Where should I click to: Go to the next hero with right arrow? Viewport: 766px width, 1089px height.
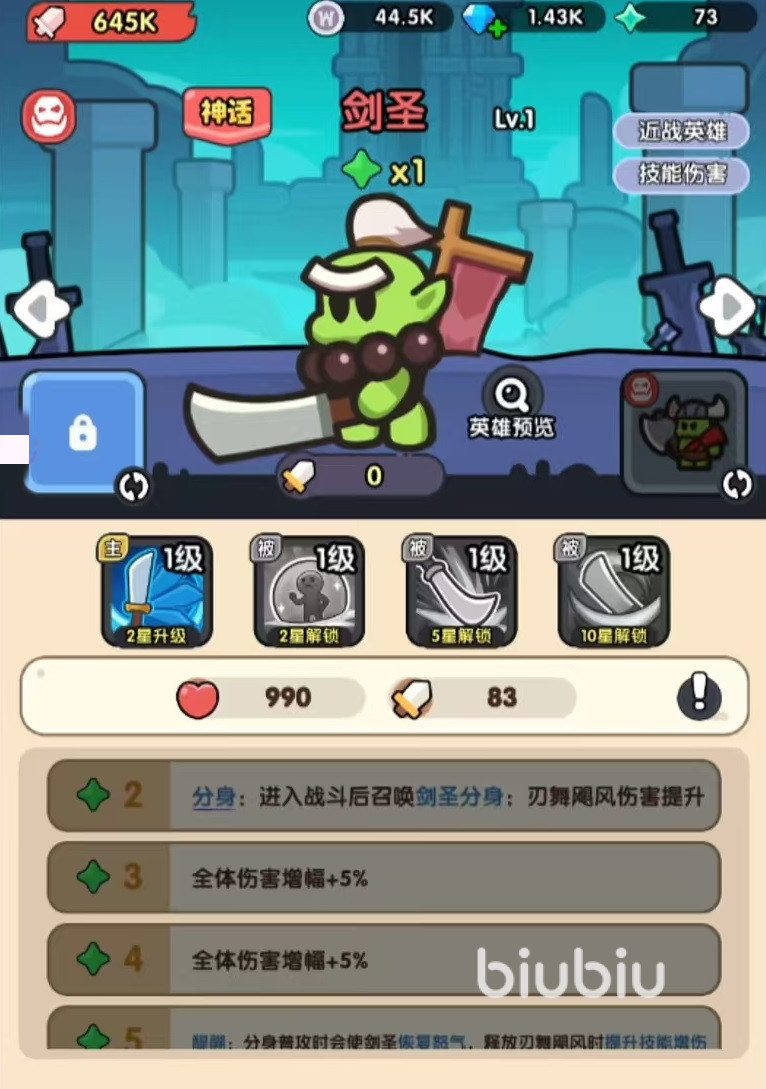click(x=729, y=306)
